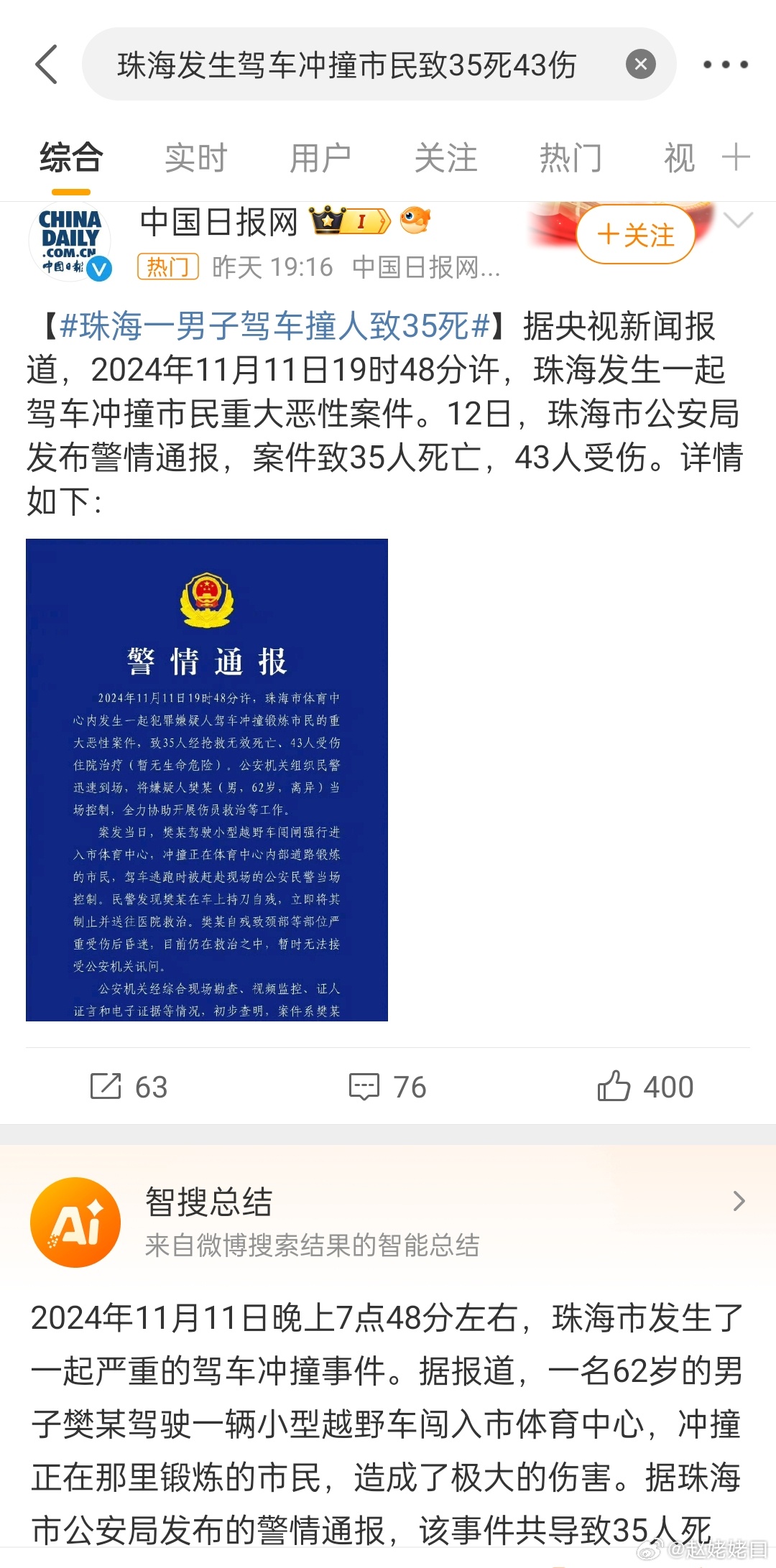Like the 中国日报网 post
This screenshot has height=1568, width=776.
645,1087
